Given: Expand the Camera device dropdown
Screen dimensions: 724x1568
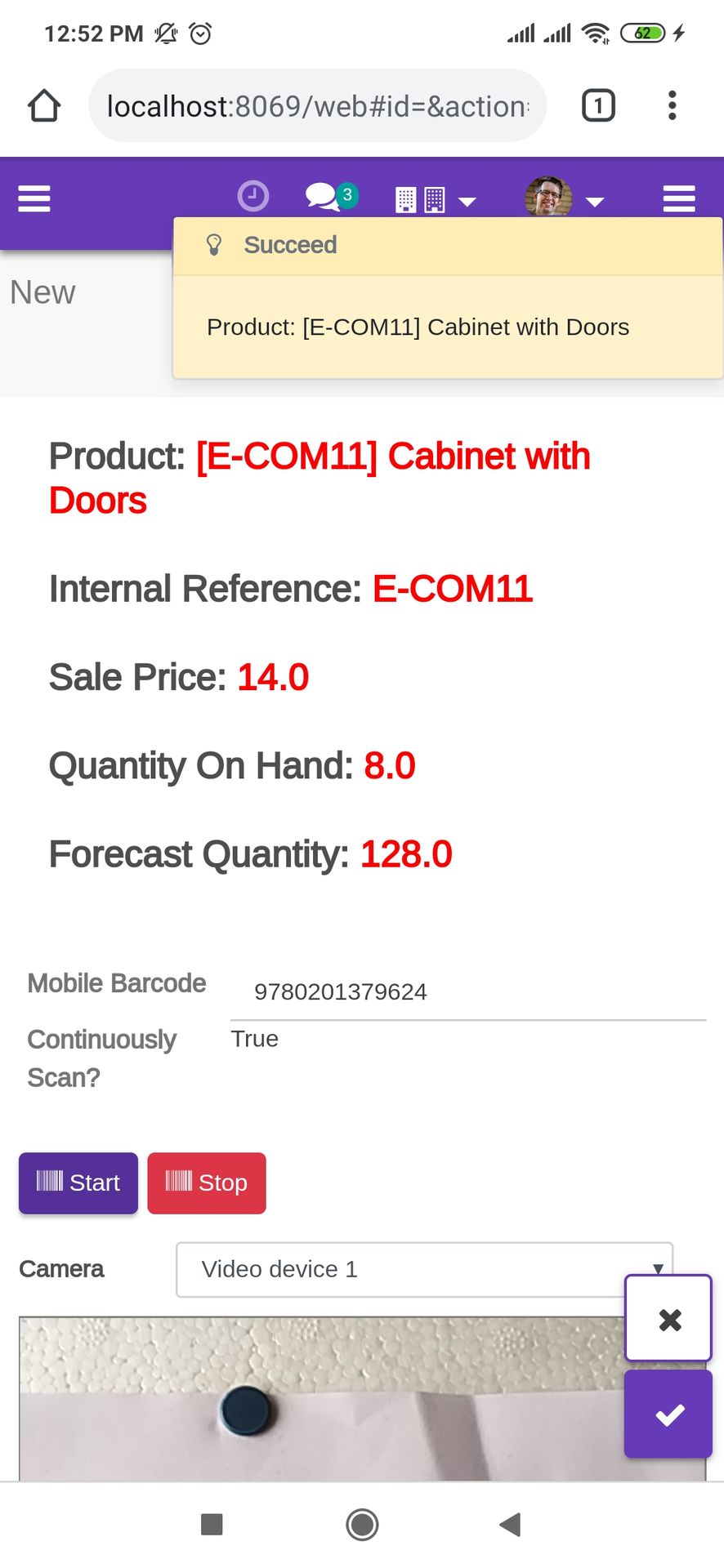Looking at the screenshot, I should click(x=424, y=1269).
